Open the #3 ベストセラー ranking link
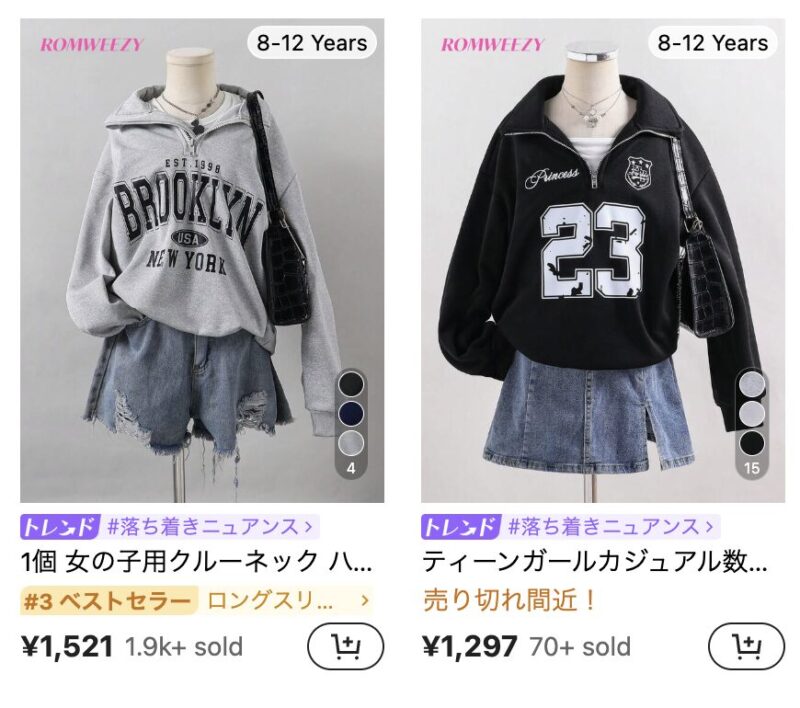The image size is (800, 708). click(x=196, y=601)
